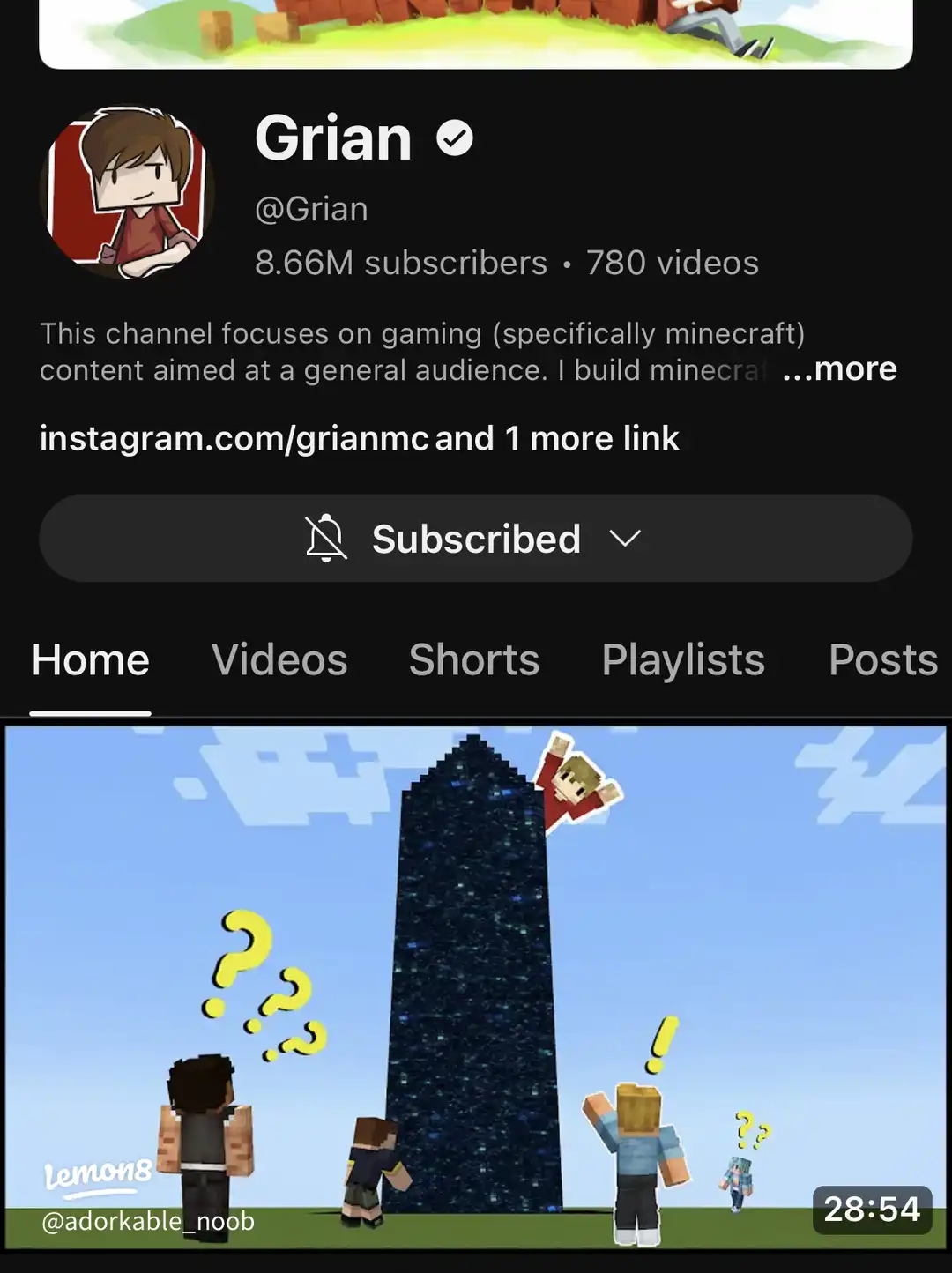
Task: Play the featured 28:54 video
Action: coord(476,986)
